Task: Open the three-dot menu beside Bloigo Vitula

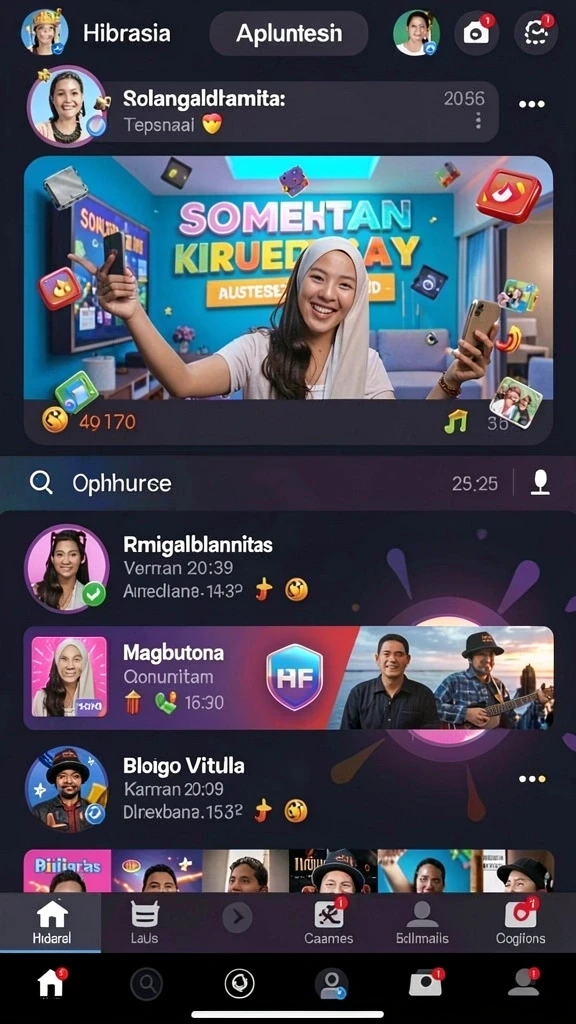Action: [x=532, y=779]
